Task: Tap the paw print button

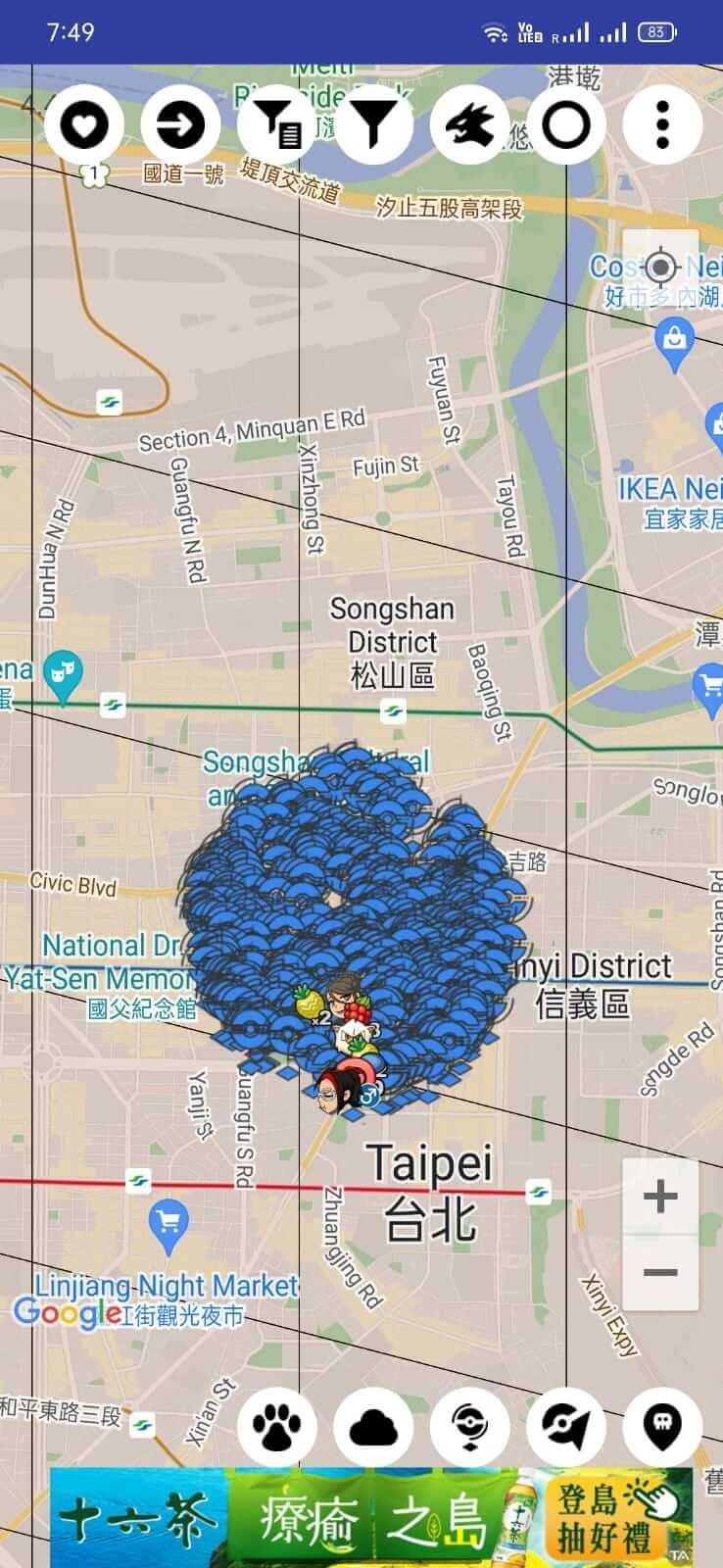Action: pos(277,1426)
